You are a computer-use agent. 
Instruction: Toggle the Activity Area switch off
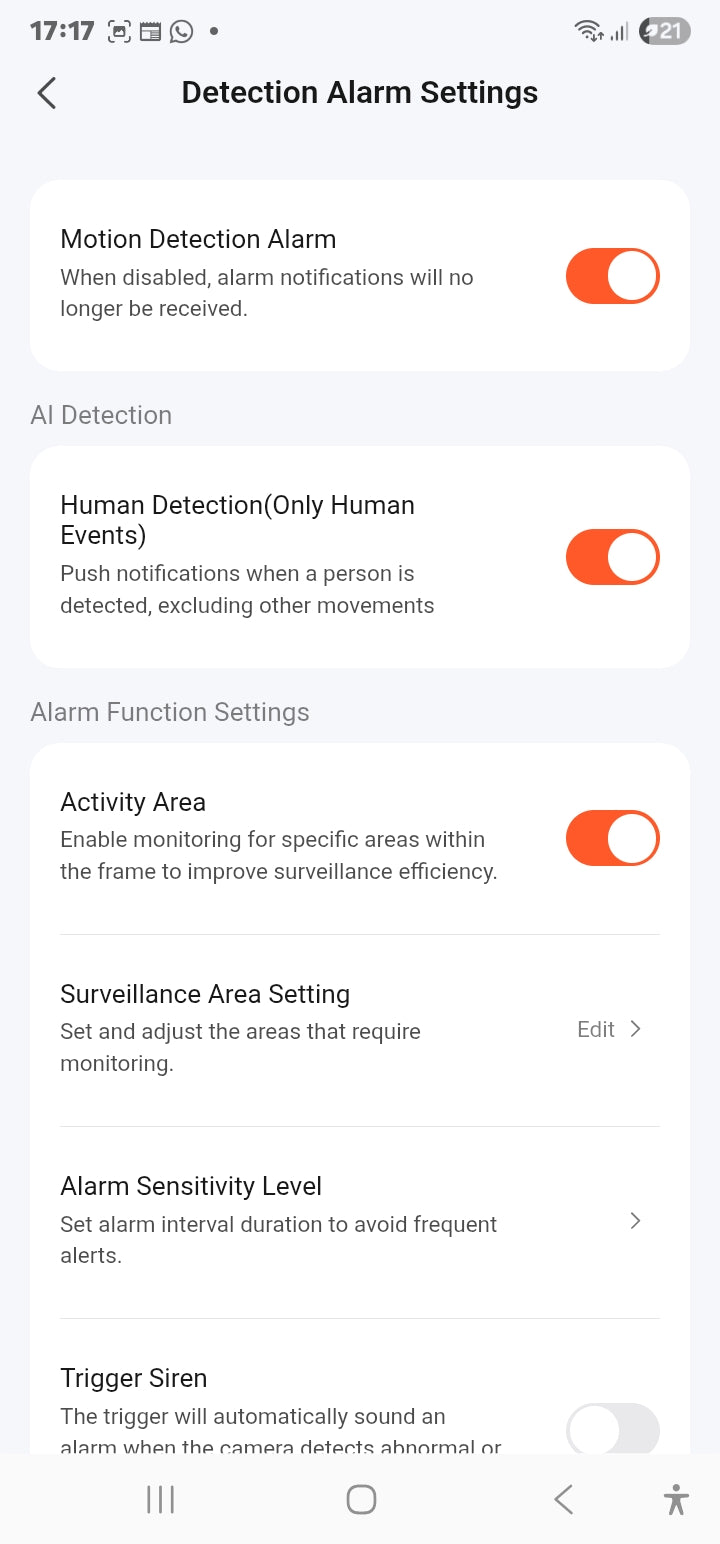[x=612, y=838]
